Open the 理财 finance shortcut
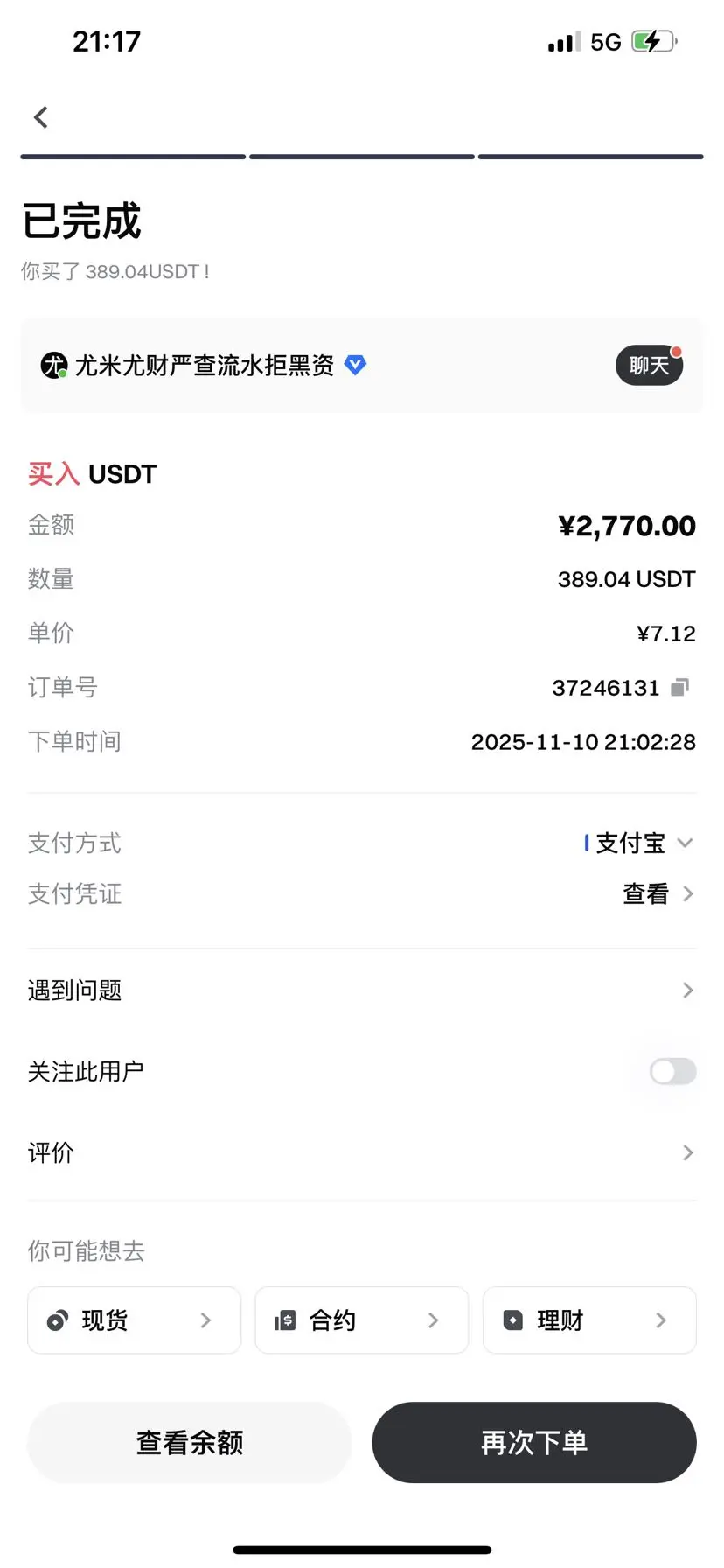This screenshot has width=724, height=1568. point(589,1319)
